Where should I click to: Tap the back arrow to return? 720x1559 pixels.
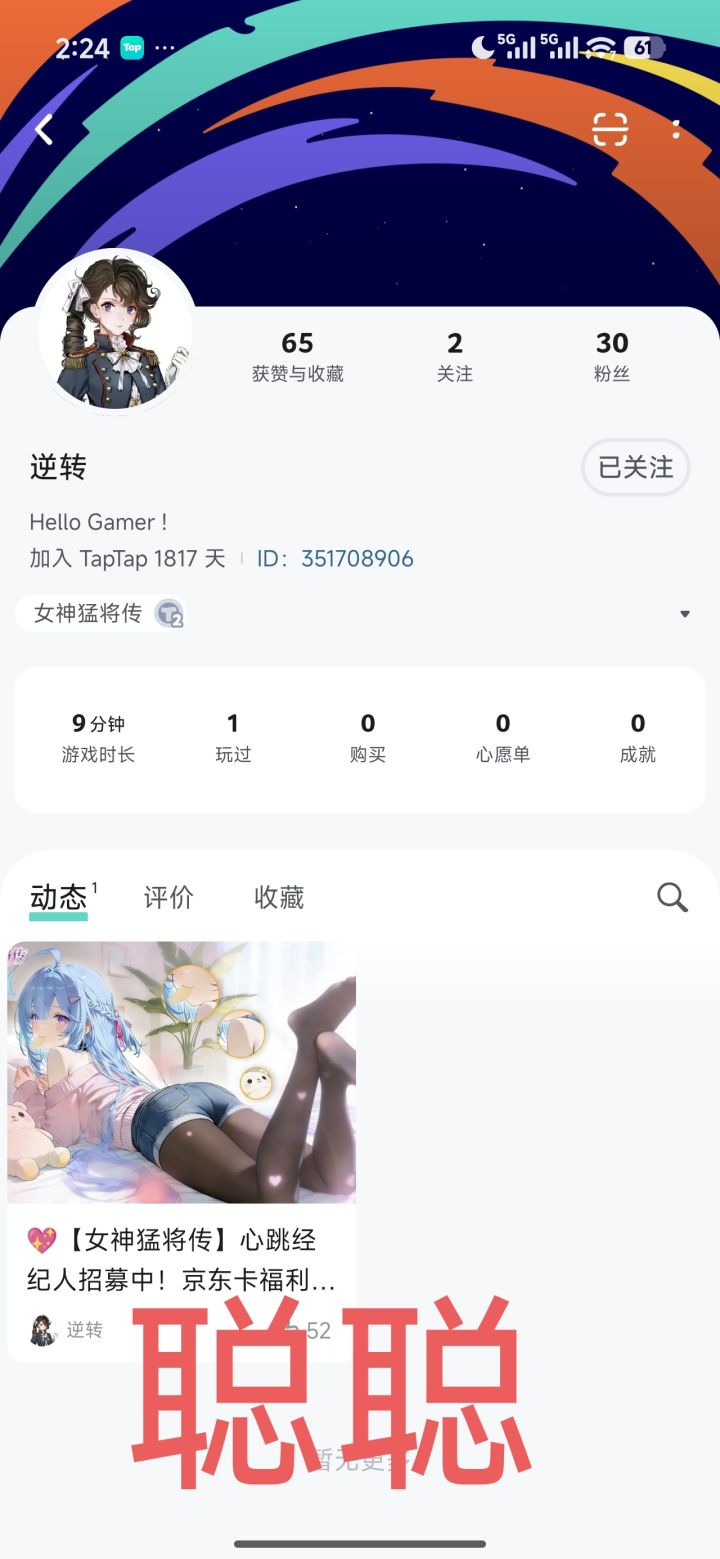pyautogui.click(x=45, y=130)
